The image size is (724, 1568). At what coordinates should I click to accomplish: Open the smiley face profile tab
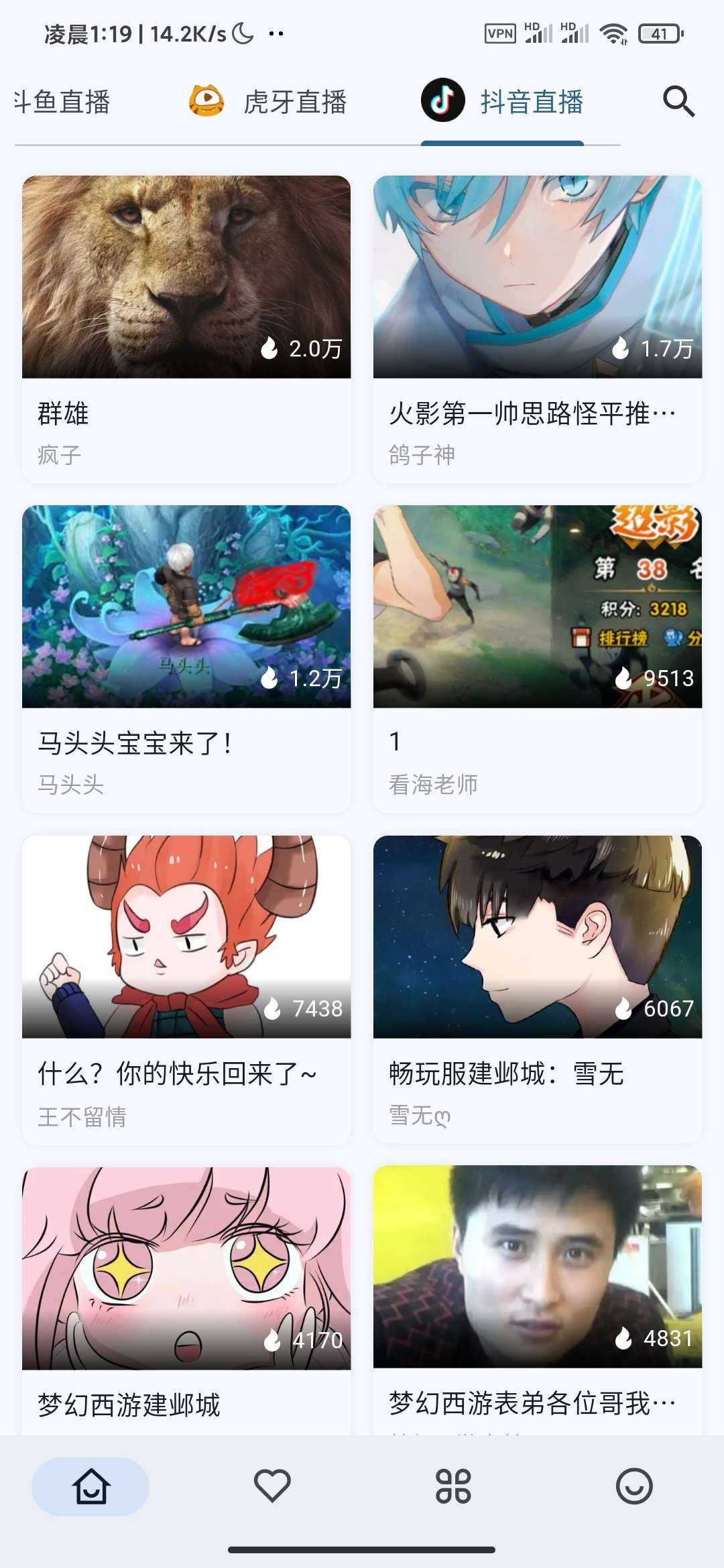coord(633,1486)
